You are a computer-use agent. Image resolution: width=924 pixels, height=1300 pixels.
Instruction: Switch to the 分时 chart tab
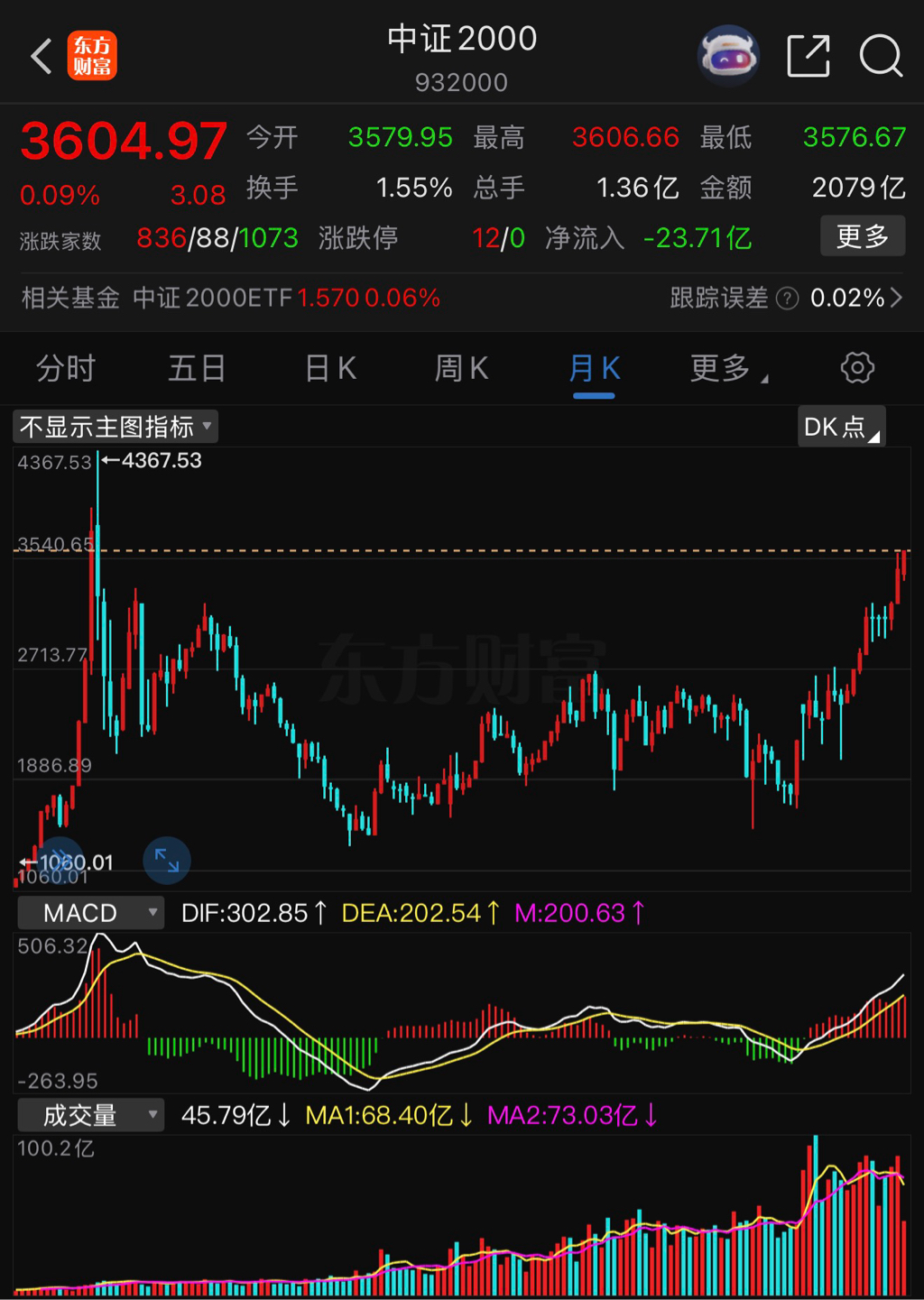[x=66, y=368]
